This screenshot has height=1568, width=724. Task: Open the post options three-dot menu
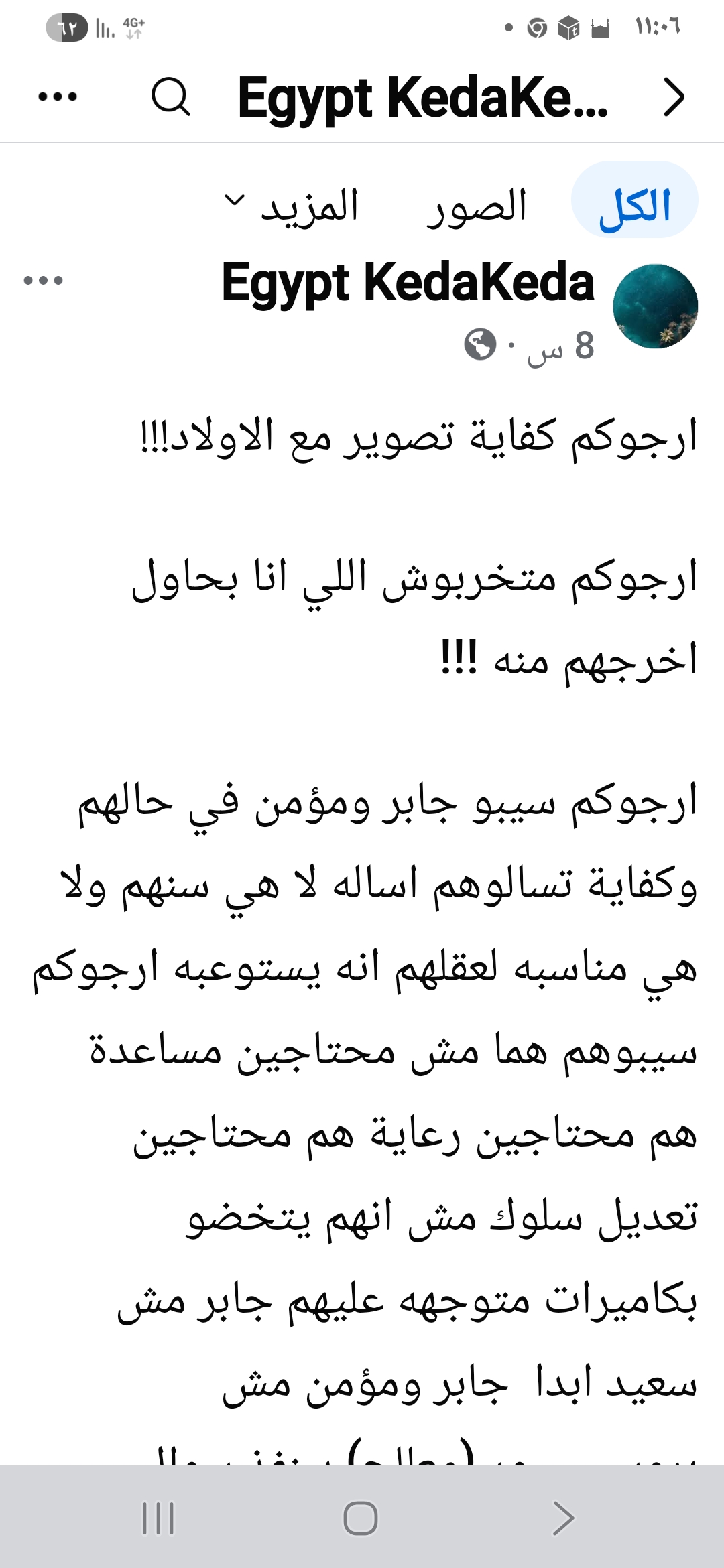click(44, 280)
